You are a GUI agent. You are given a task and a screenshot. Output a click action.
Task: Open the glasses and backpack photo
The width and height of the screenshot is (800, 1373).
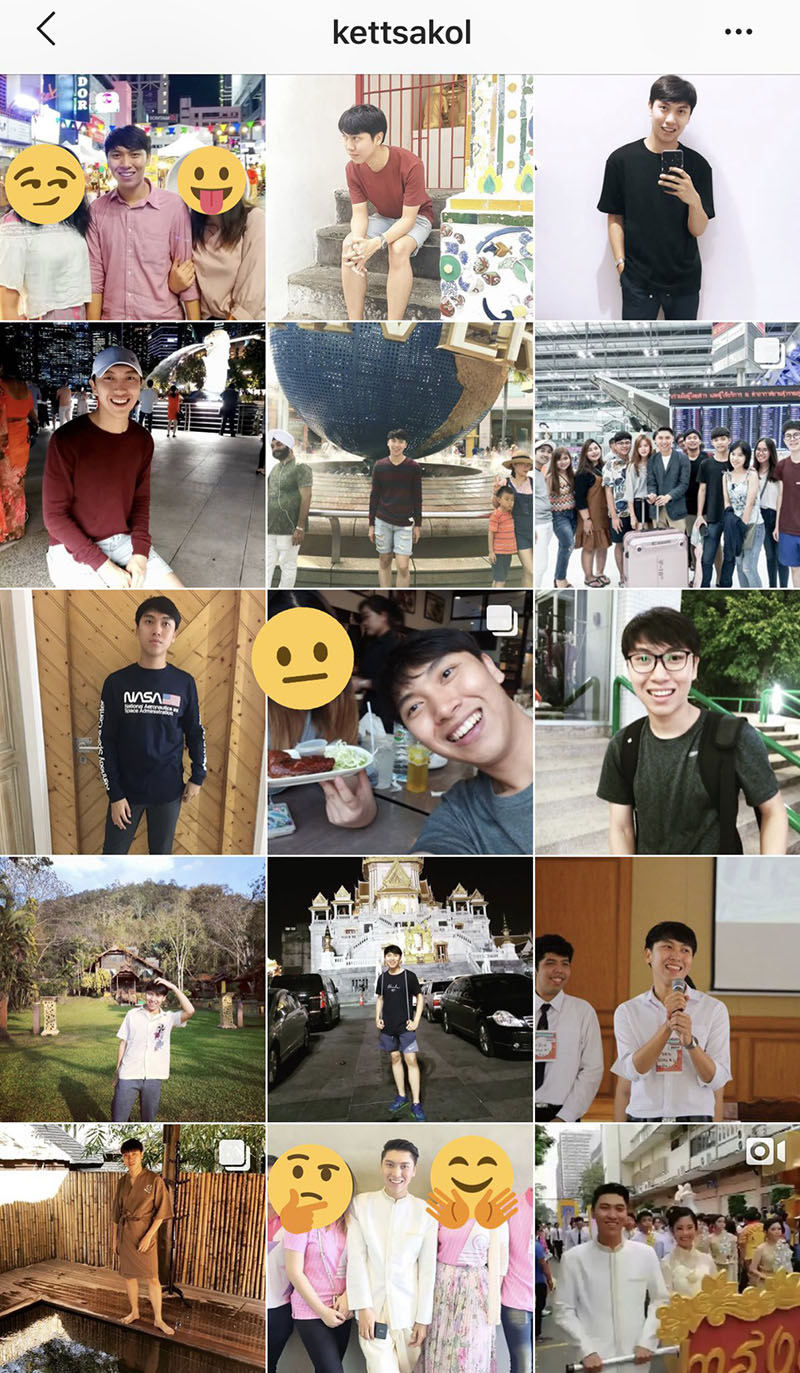667,721
